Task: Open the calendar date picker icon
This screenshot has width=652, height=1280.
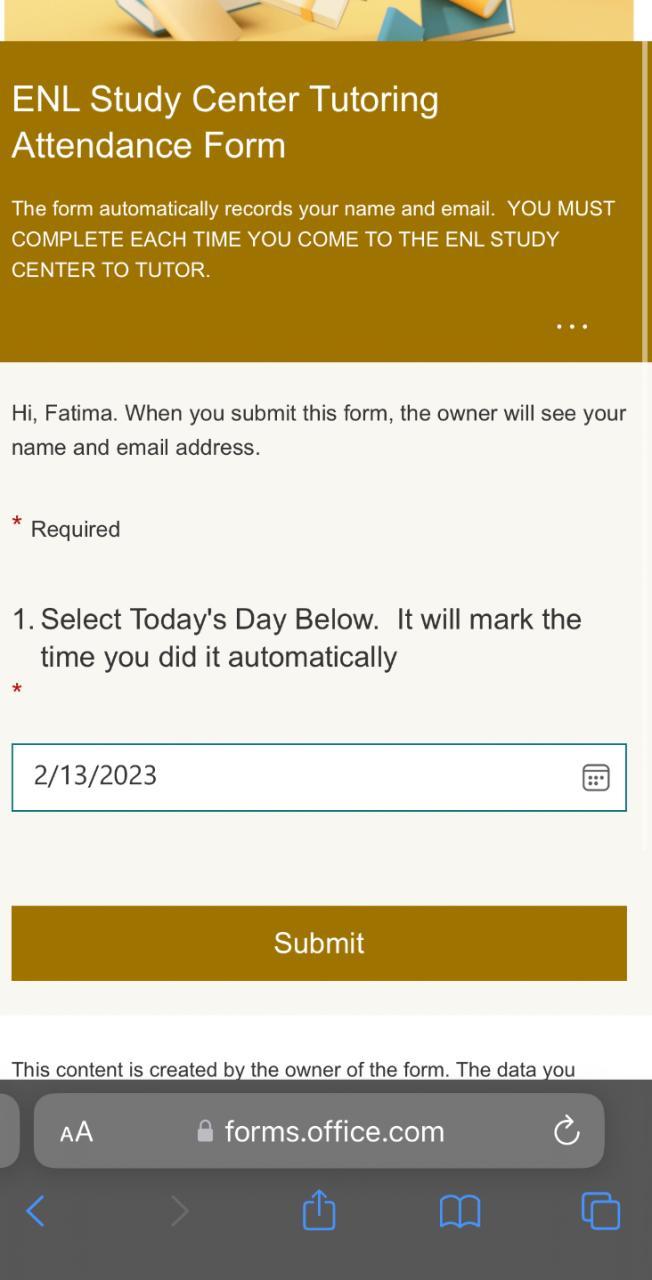Action: (x=596, y=777)
